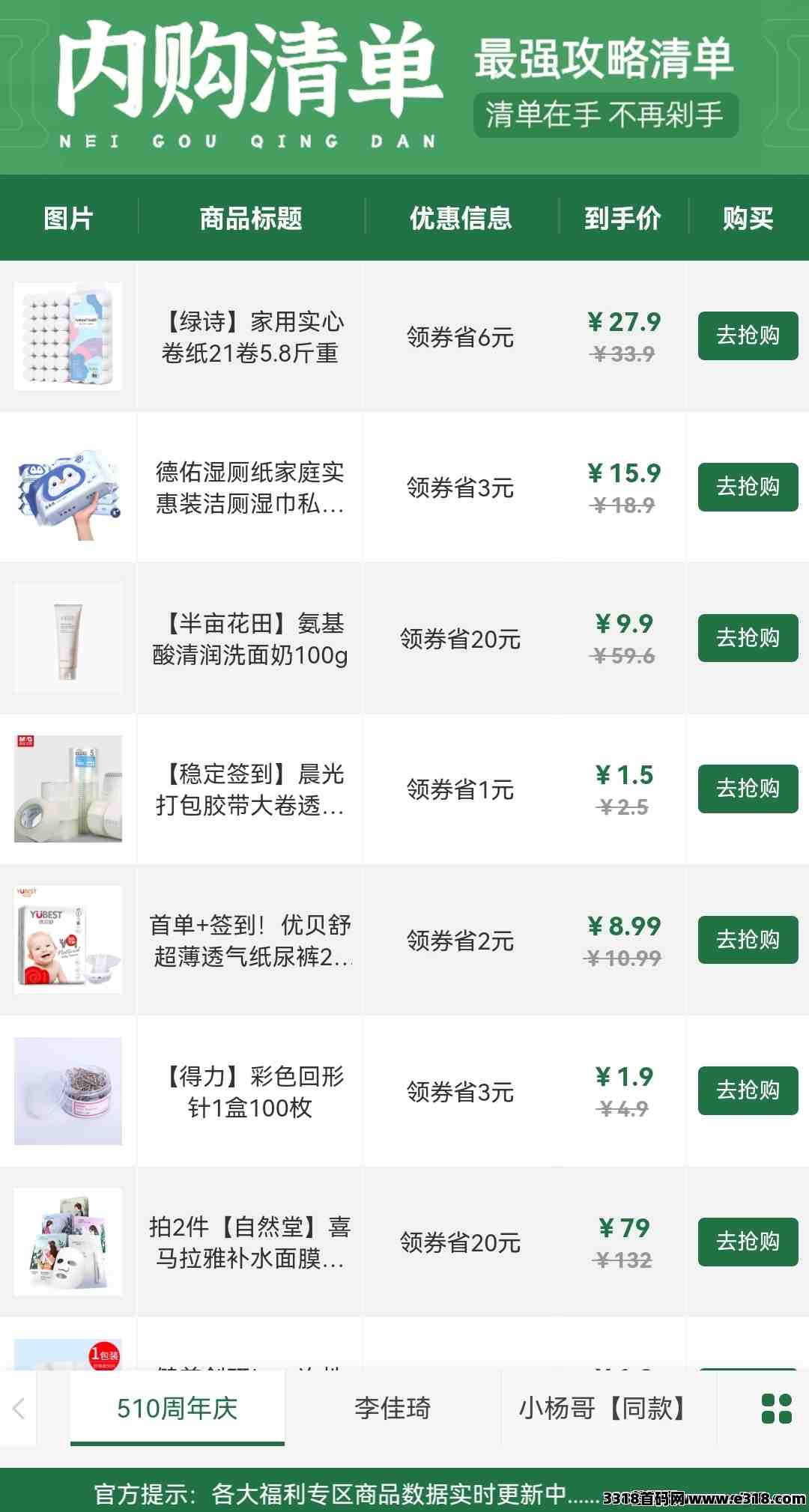Open the 绿诗 tissue rolls product image
The image size is (809, 1512).
pos(68,336)
